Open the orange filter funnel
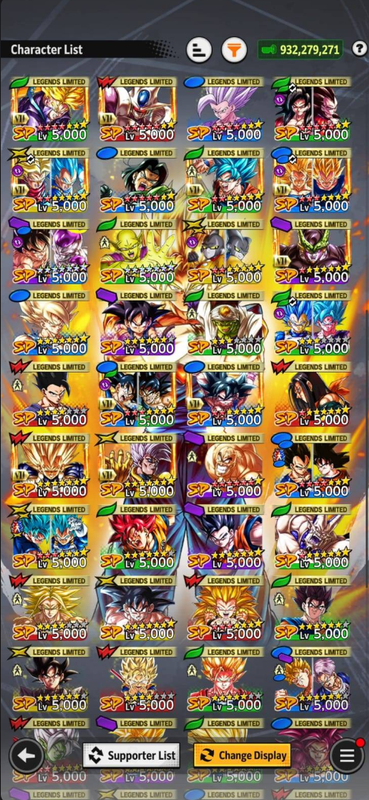The image size is (369, 800). (234, 50)
